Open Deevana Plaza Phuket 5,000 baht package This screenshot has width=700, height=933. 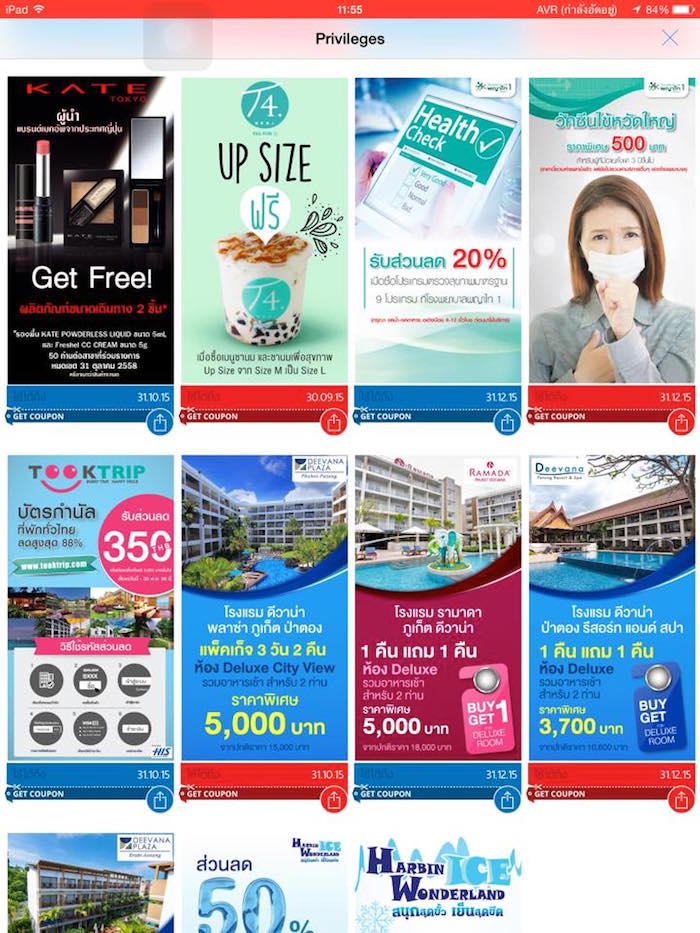pyautogui.click(x=264, y=608)
